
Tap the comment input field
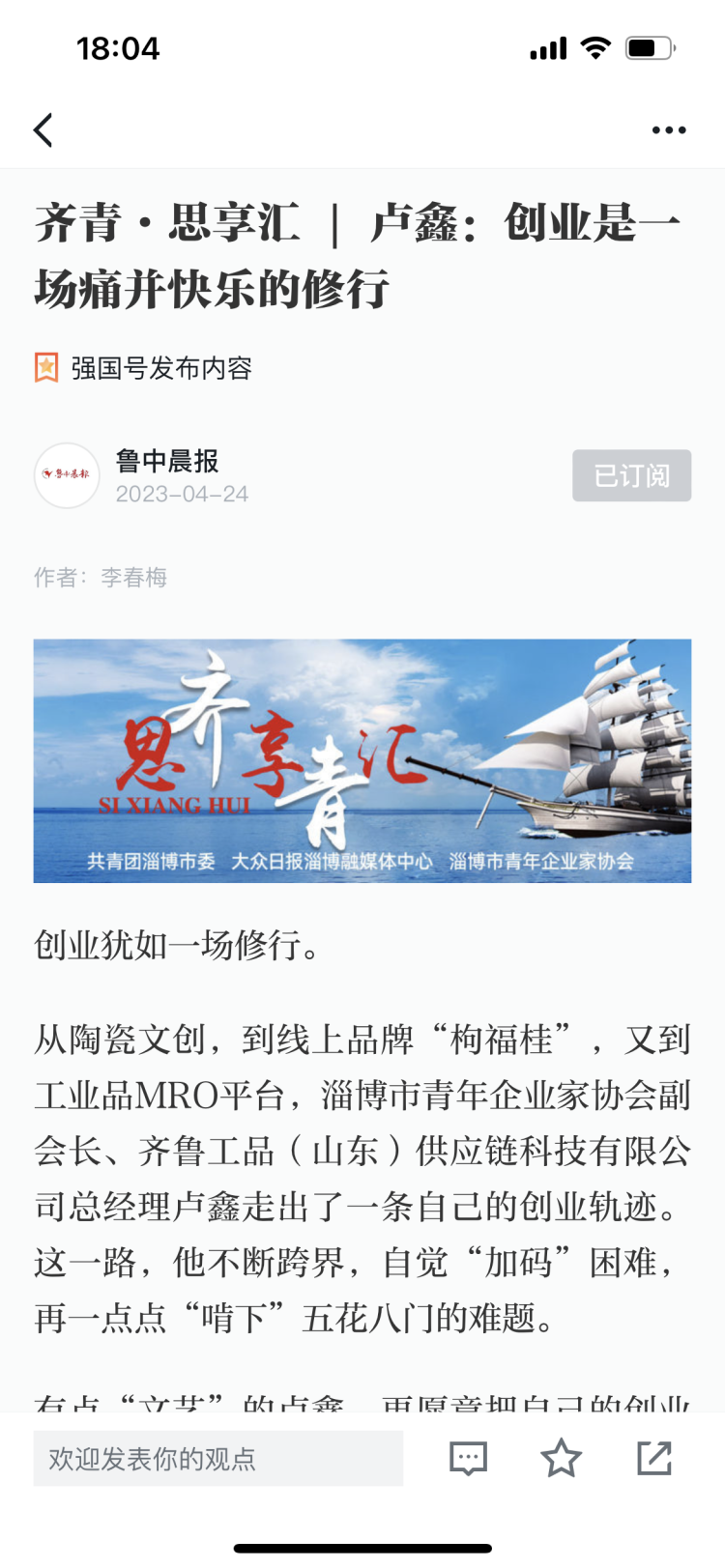pyautogui.click(x=217, y=1458)
